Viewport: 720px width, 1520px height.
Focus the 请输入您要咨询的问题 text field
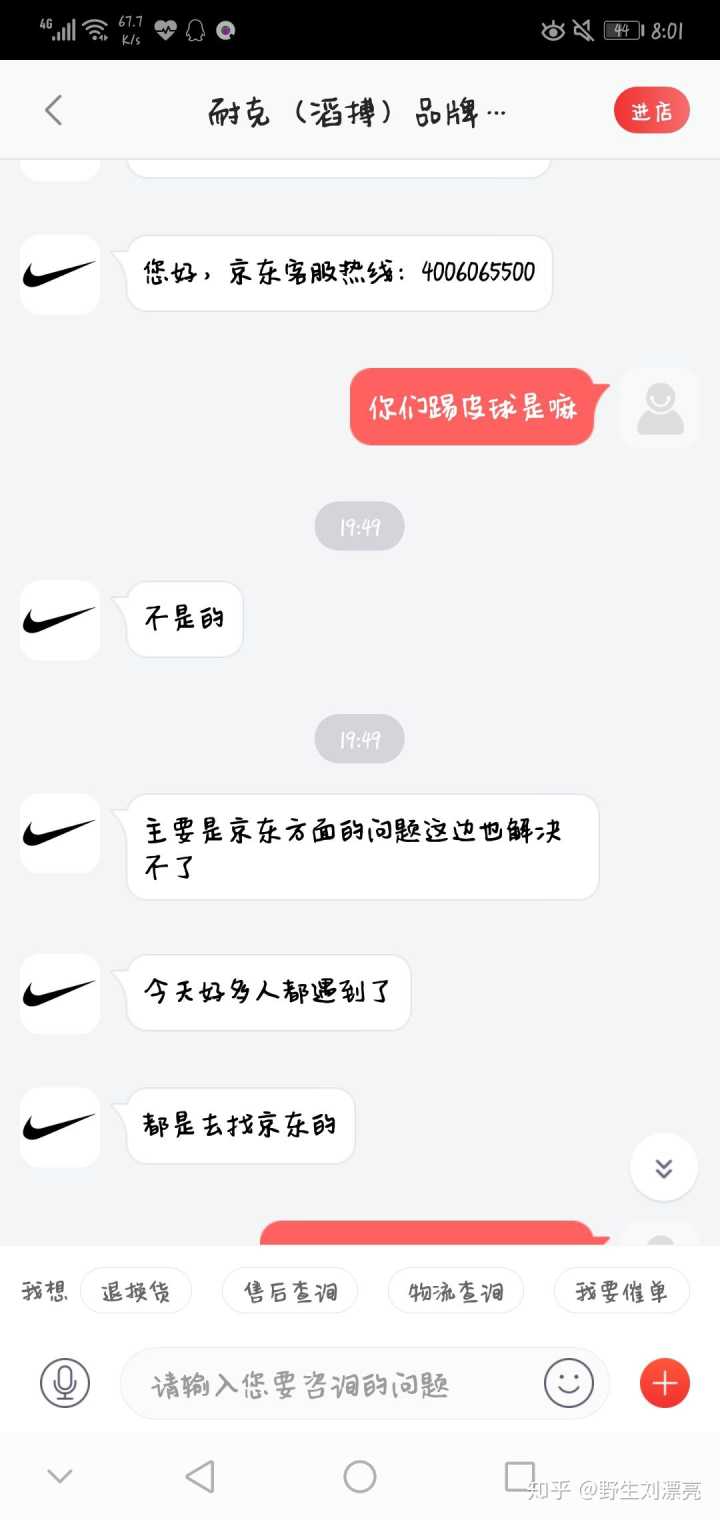coord(330,1384)
